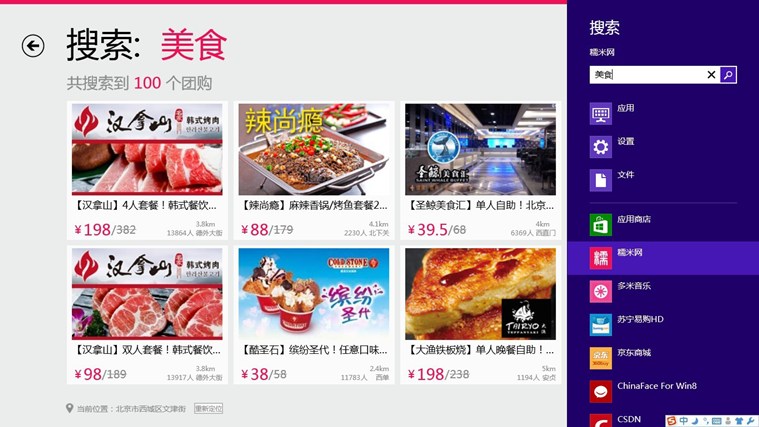The height and width of the screenshot is (427, 759).
Task: Select 应用 search scope
Action: (626, 110)
